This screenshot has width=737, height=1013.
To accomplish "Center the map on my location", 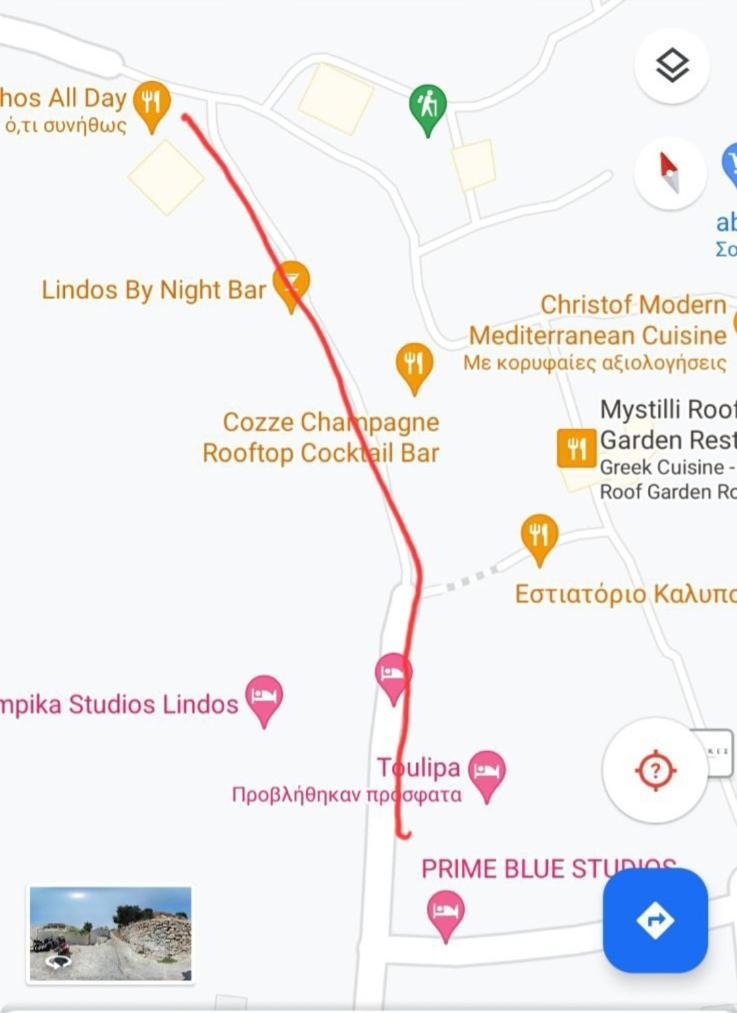I will pyautogui.click(x=655, y=770).
